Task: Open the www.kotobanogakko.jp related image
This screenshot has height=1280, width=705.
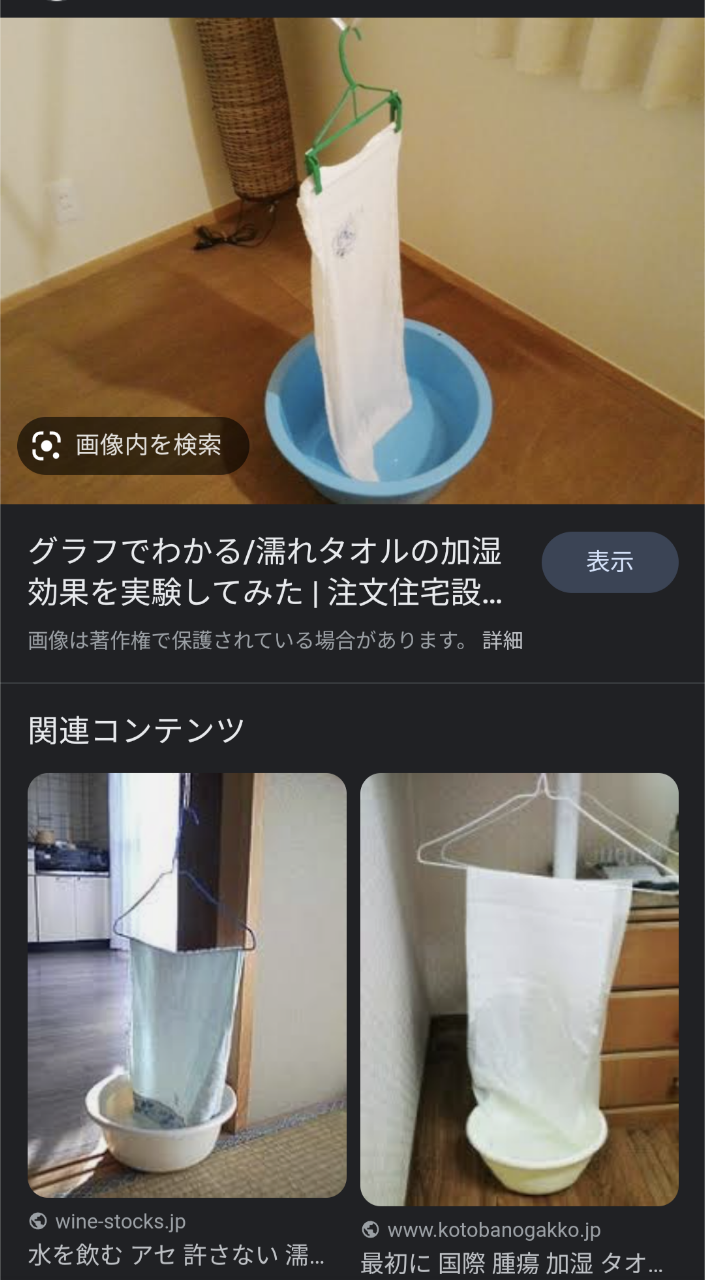Action: [519, 988]
